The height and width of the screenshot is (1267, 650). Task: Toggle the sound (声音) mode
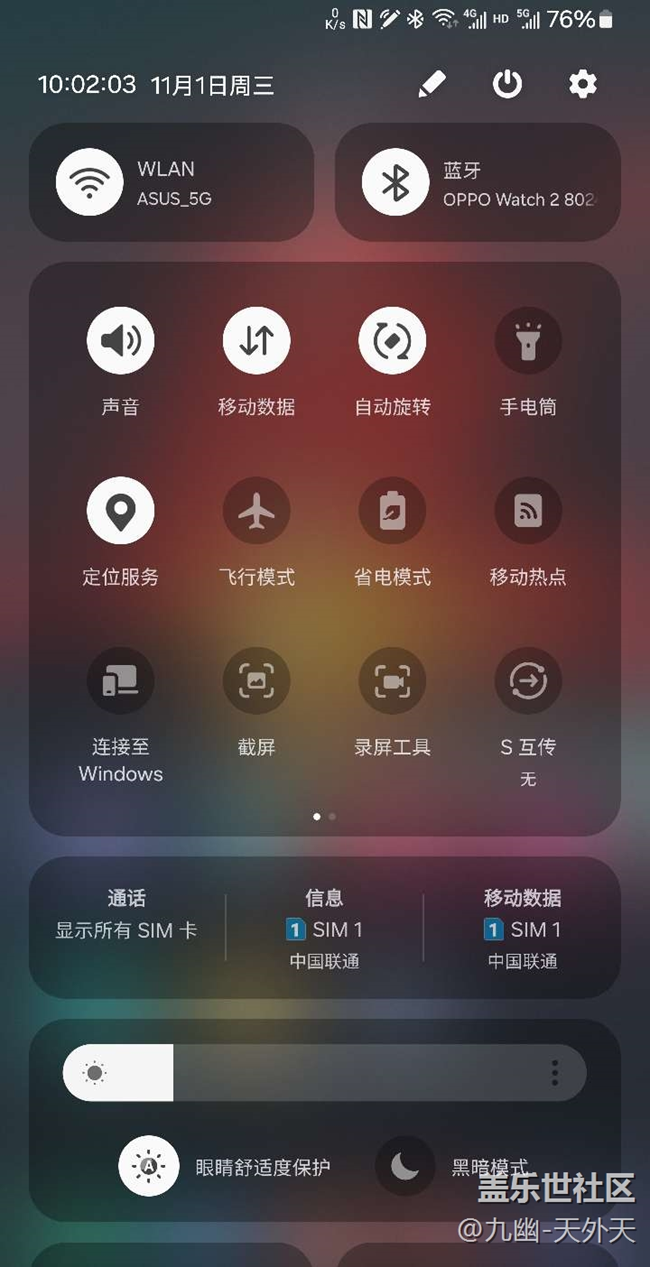pyautogui.click(x=121, y=341)
